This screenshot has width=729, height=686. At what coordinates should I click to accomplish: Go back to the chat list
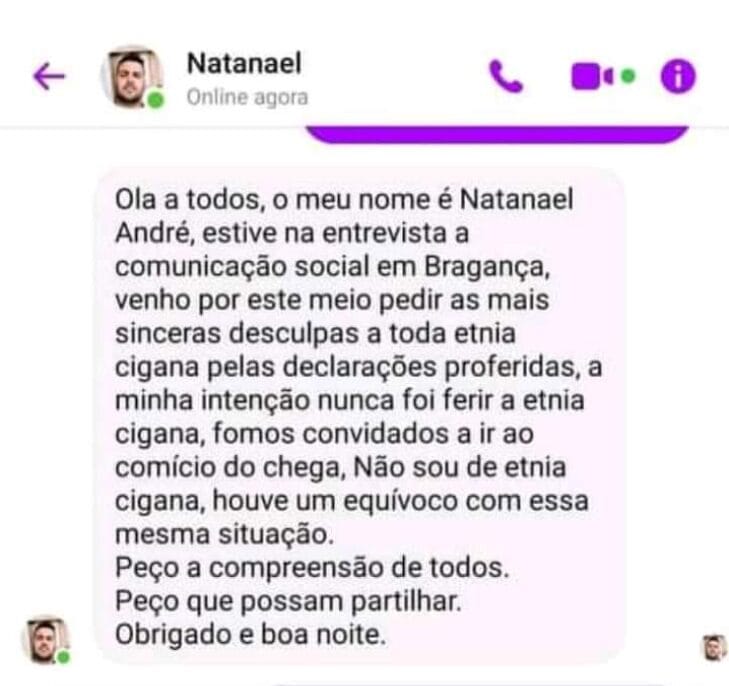coord(48,77)
